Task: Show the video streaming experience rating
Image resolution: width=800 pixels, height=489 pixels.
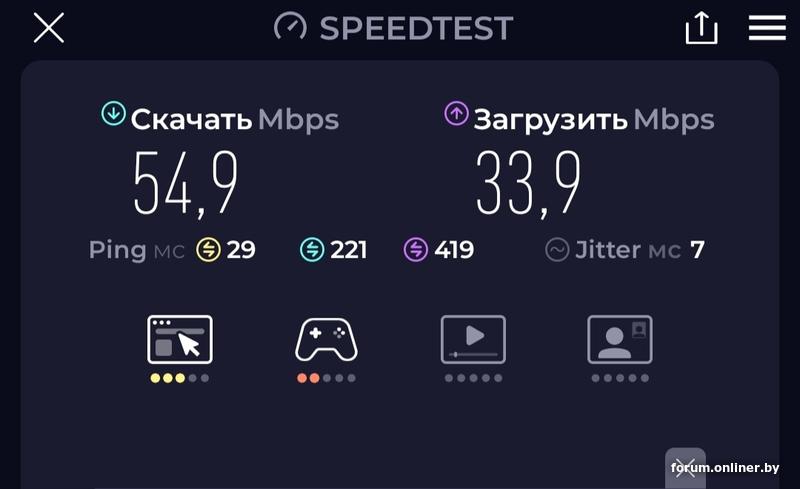Action: pyautogui.click(x=473, y=340)
